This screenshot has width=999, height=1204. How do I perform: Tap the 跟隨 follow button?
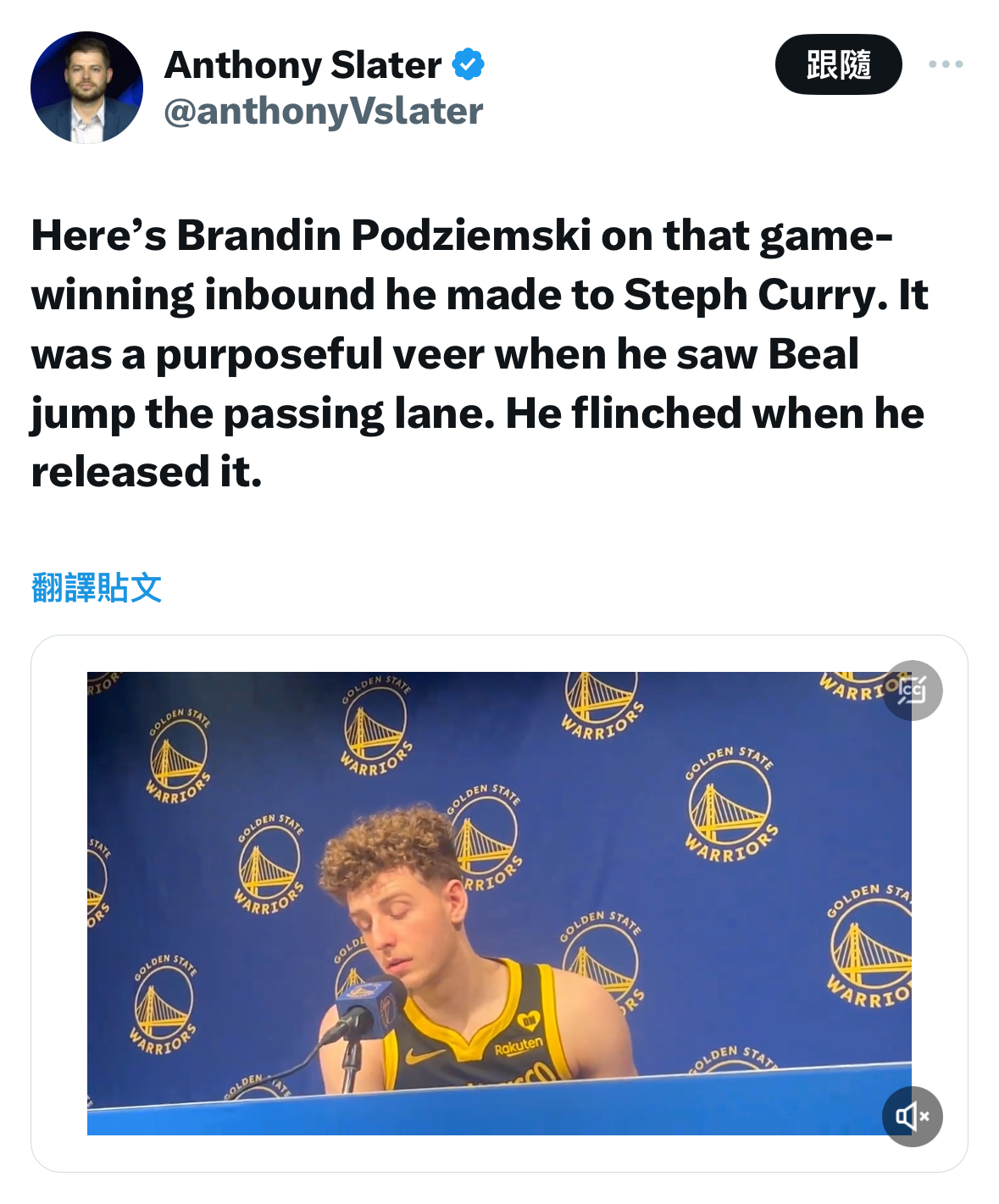[838, 64]
